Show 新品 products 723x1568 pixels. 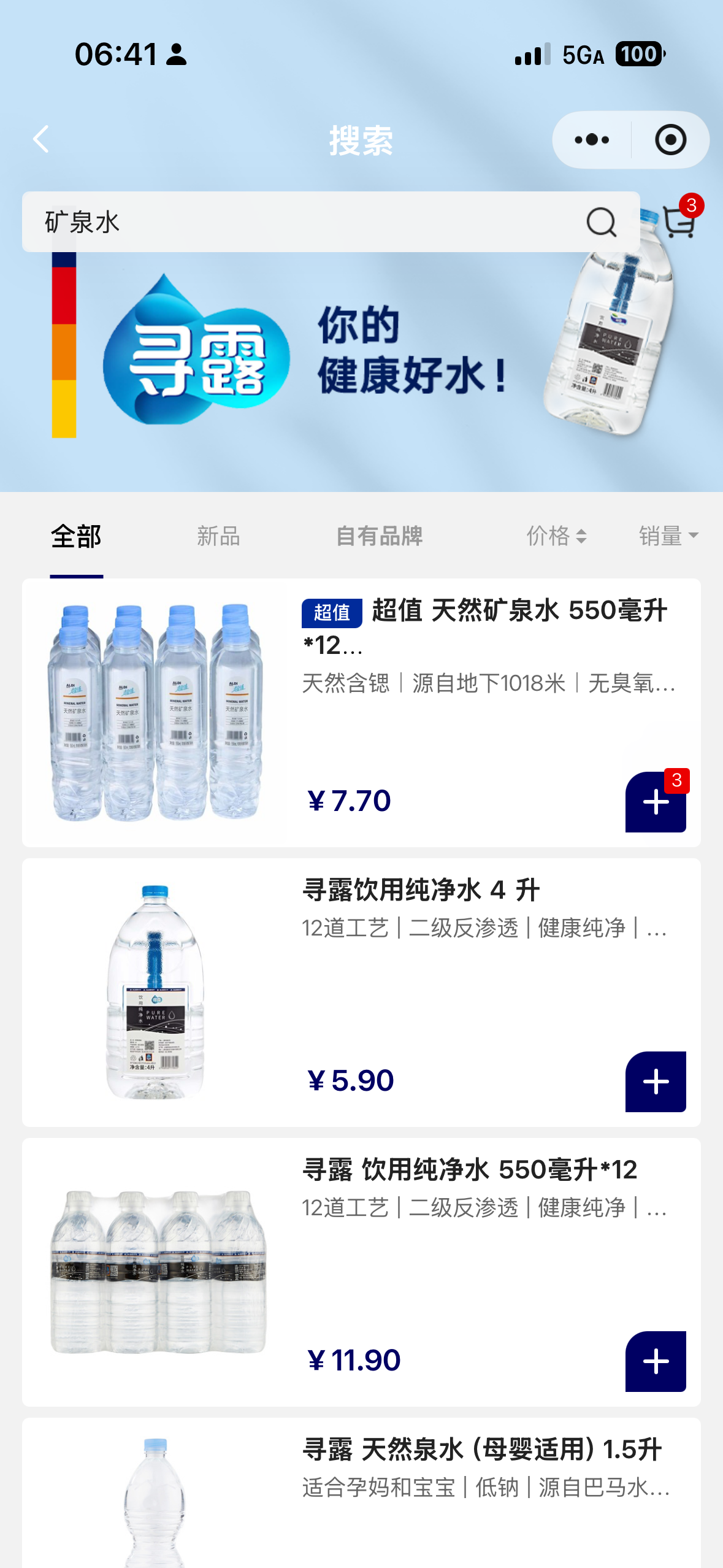click(218, 536)
